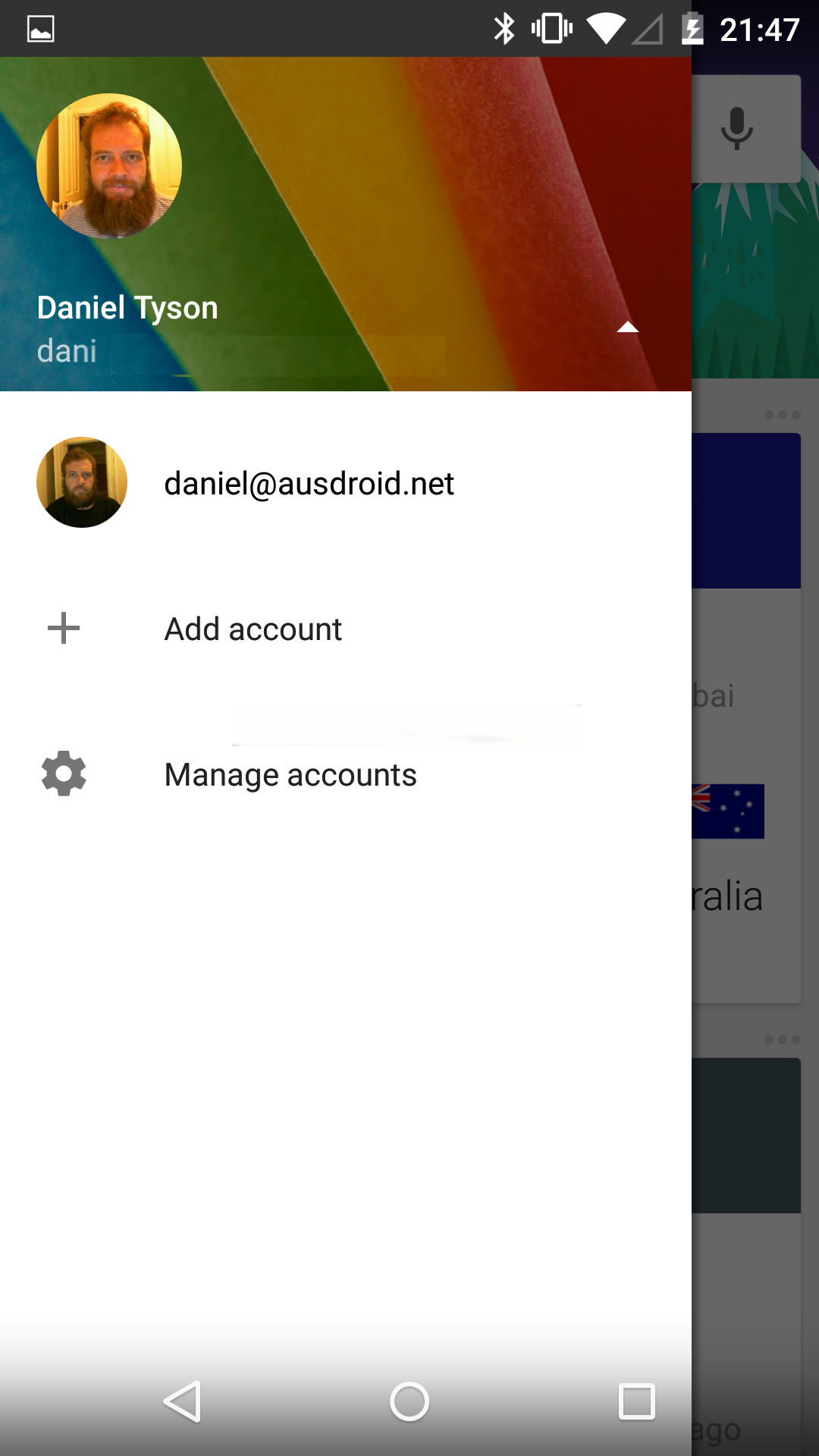Viewport: 819px width, 1456px height.
Task: Open Manage accounts
Action: tap(346, 774)
